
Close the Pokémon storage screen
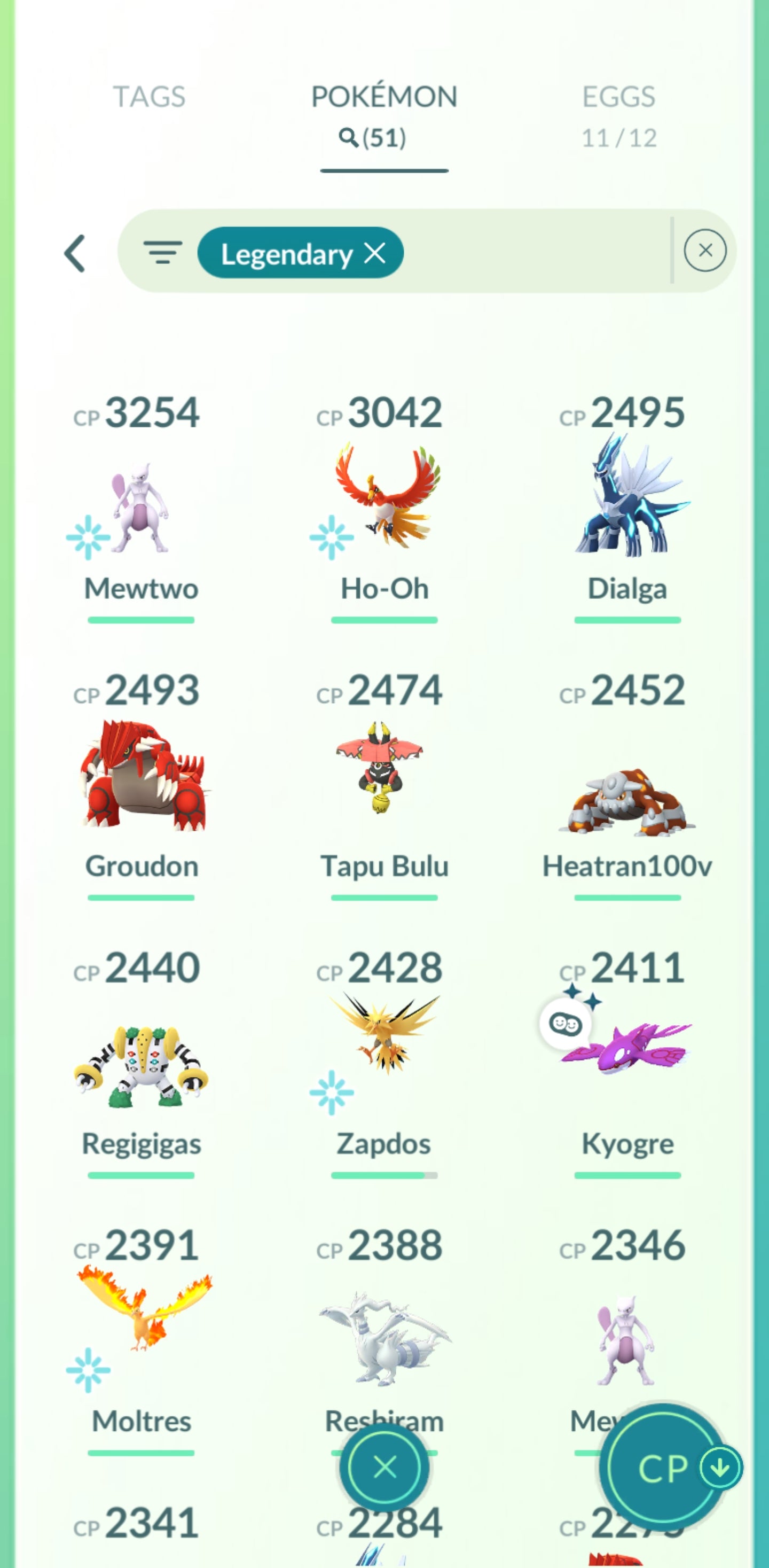click(x=384, y=1467)
